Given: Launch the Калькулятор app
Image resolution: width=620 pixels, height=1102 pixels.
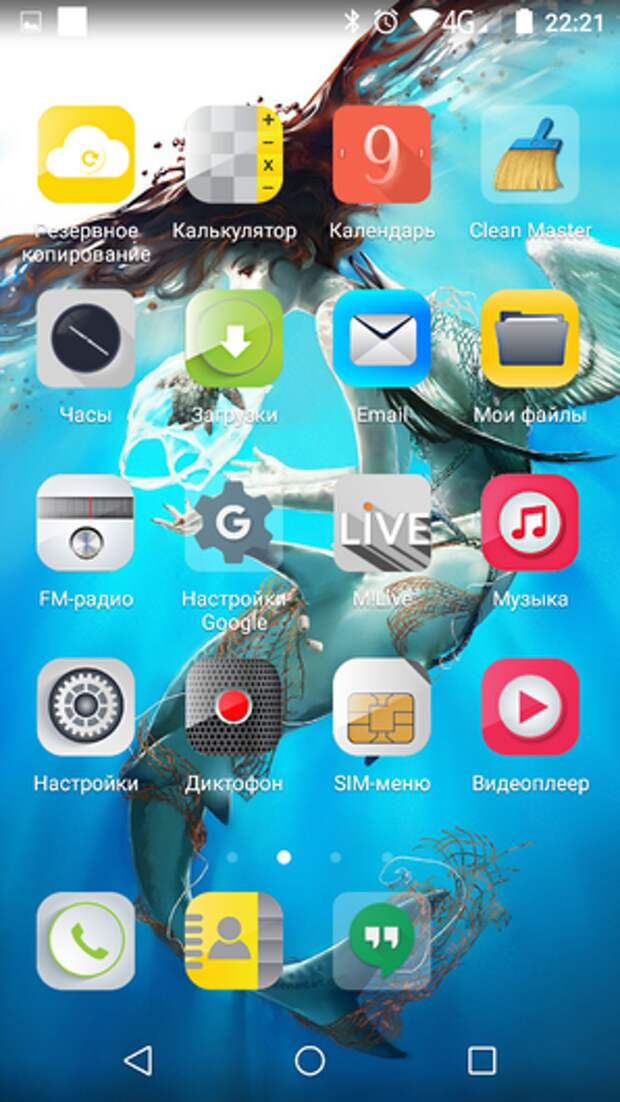Looking at the screenshot, I should [x=234, y=155].
